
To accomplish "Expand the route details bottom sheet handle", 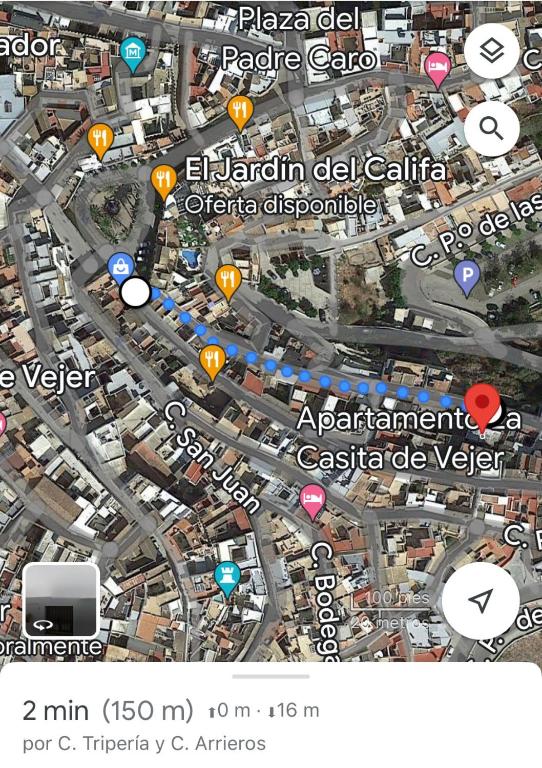I will tap(271, 676).
